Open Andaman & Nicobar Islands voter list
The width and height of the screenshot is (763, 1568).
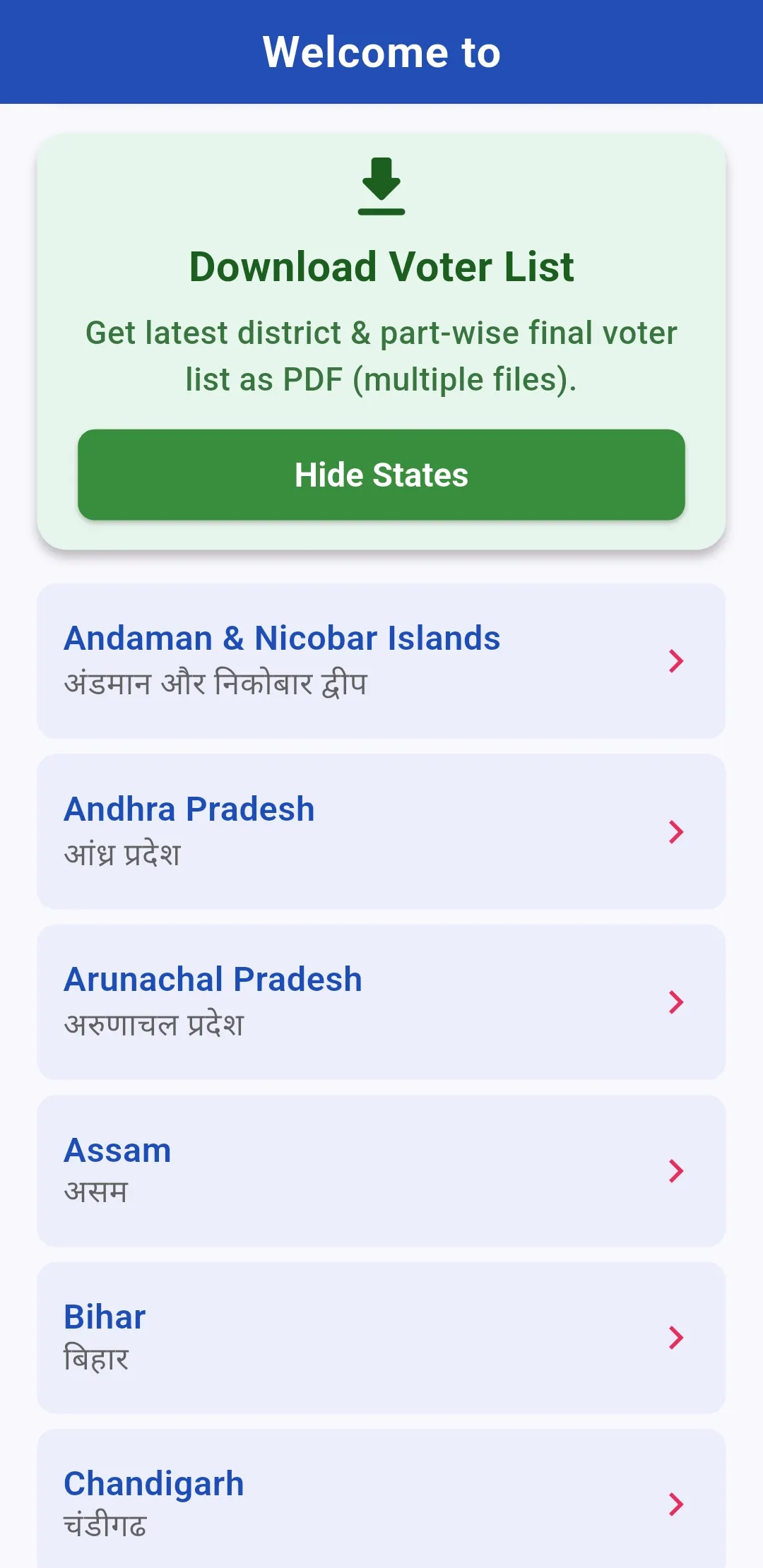click(381, 661)
